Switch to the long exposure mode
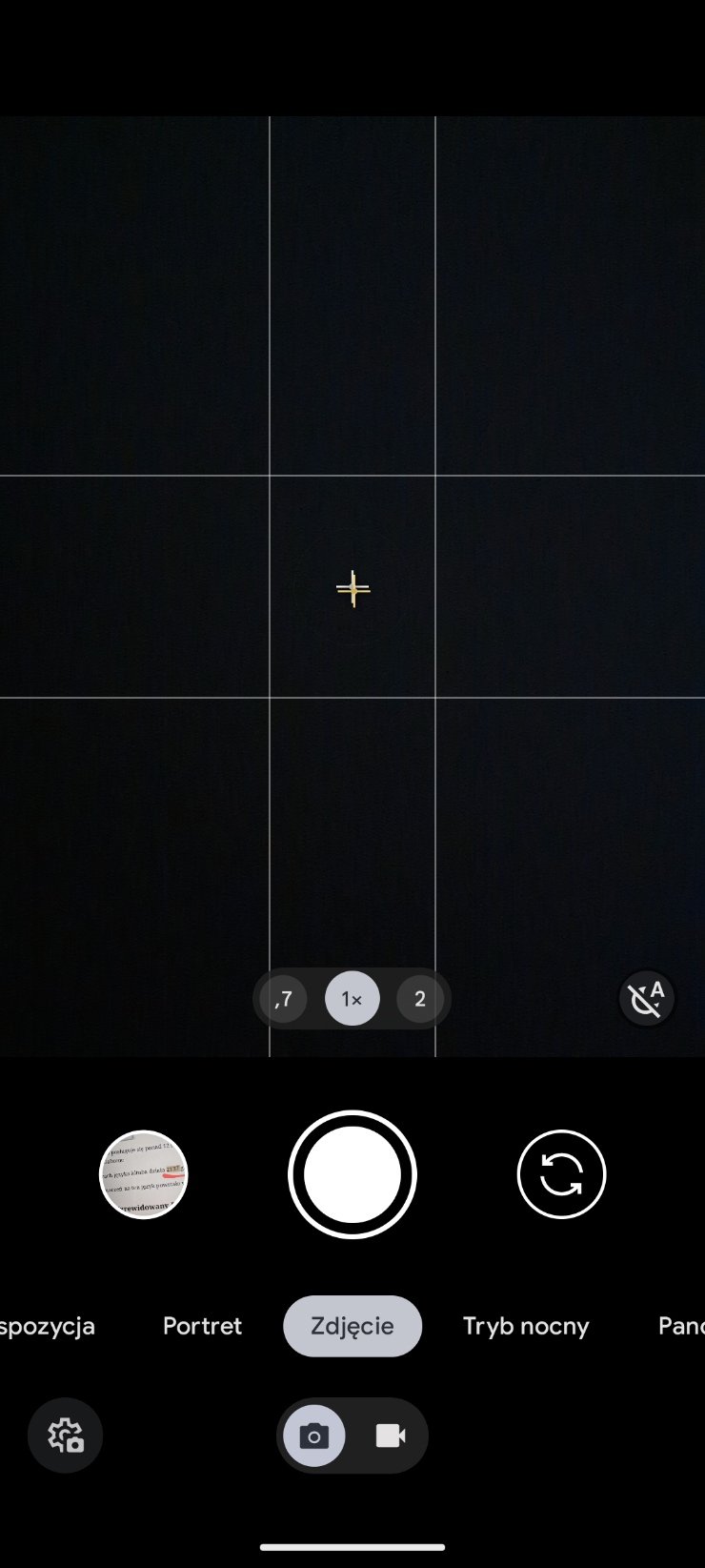 48,1326
